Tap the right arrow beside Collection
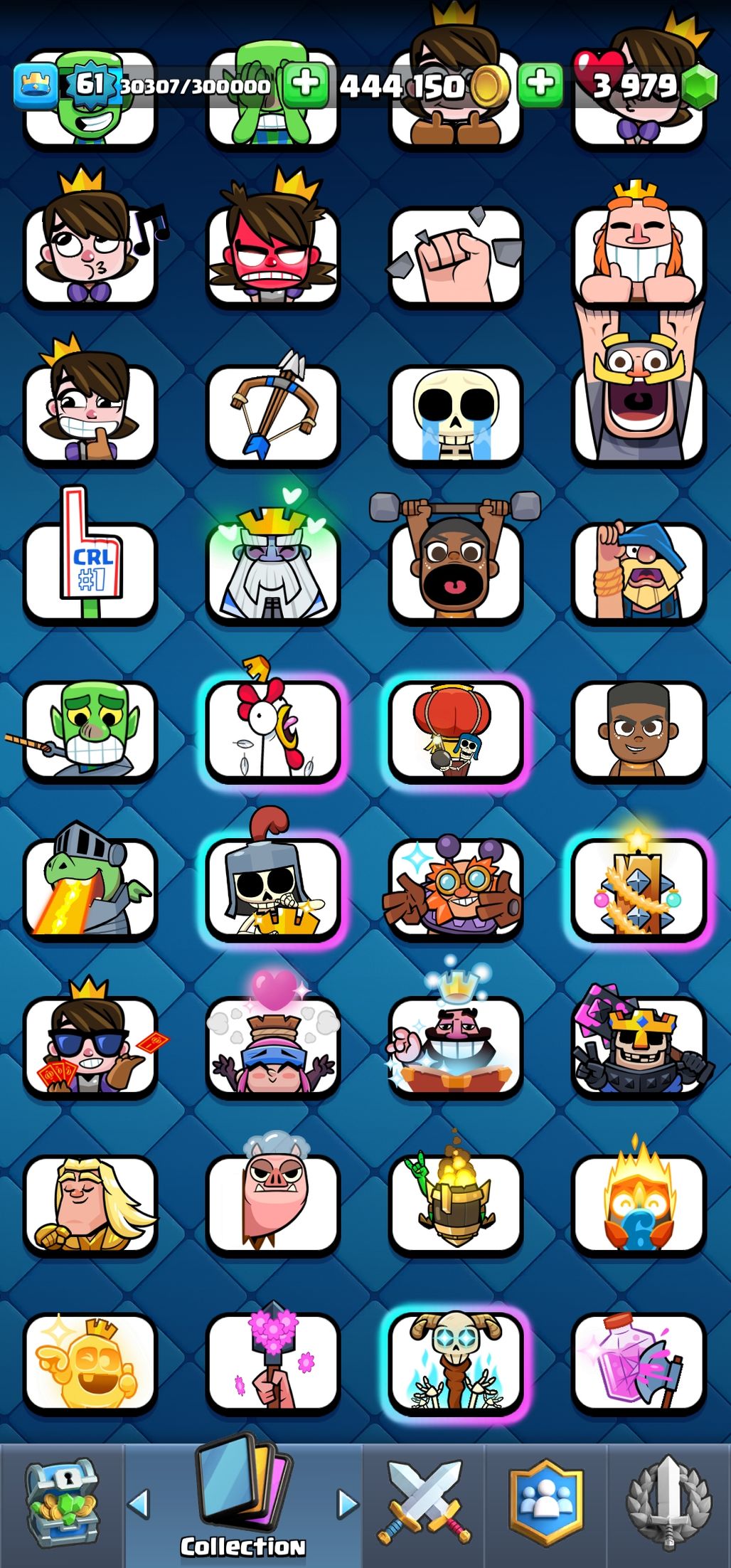 point(347,1503)
